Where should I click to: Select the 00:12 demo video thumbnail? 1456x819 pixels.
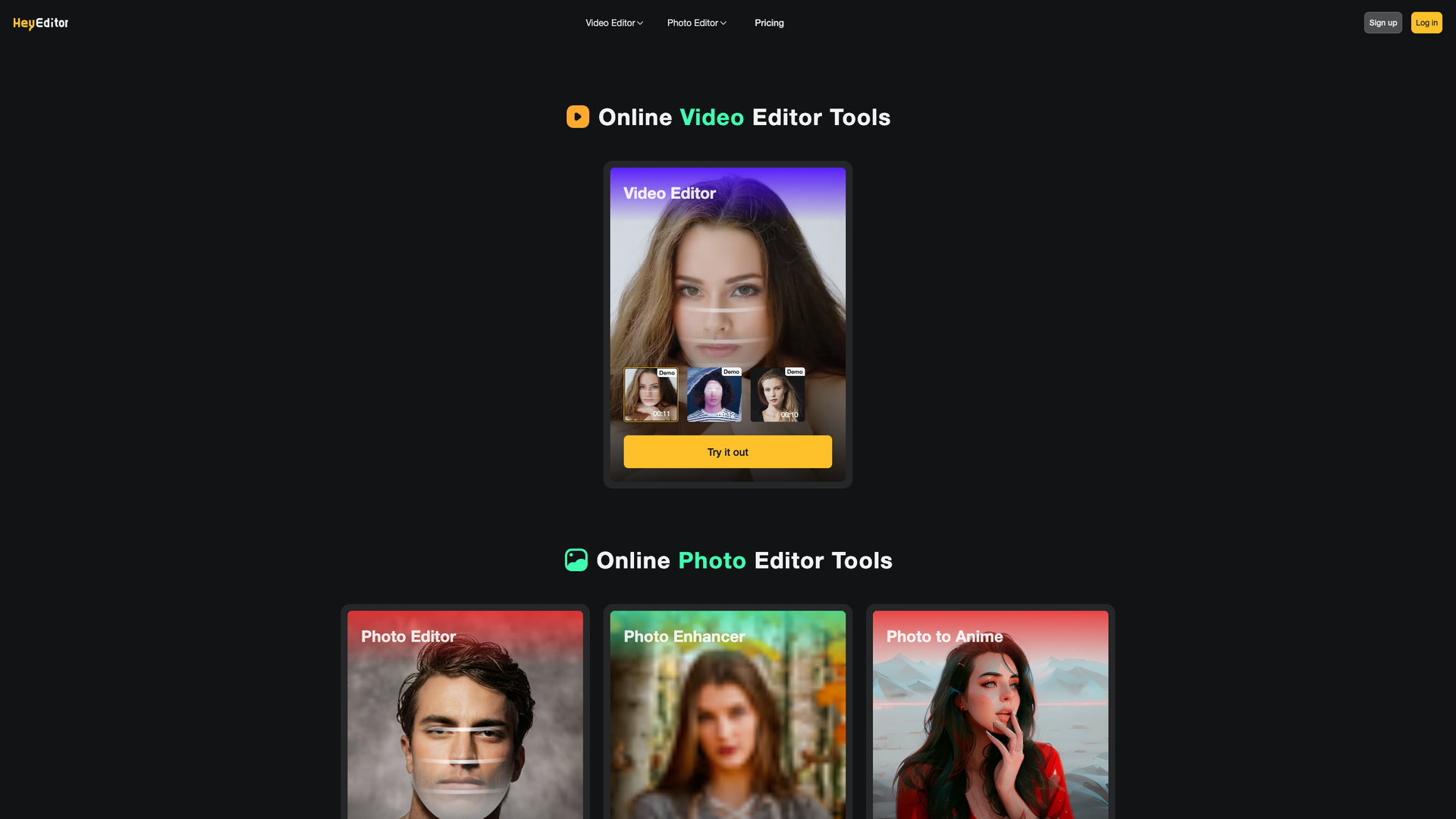pos(714,394)
